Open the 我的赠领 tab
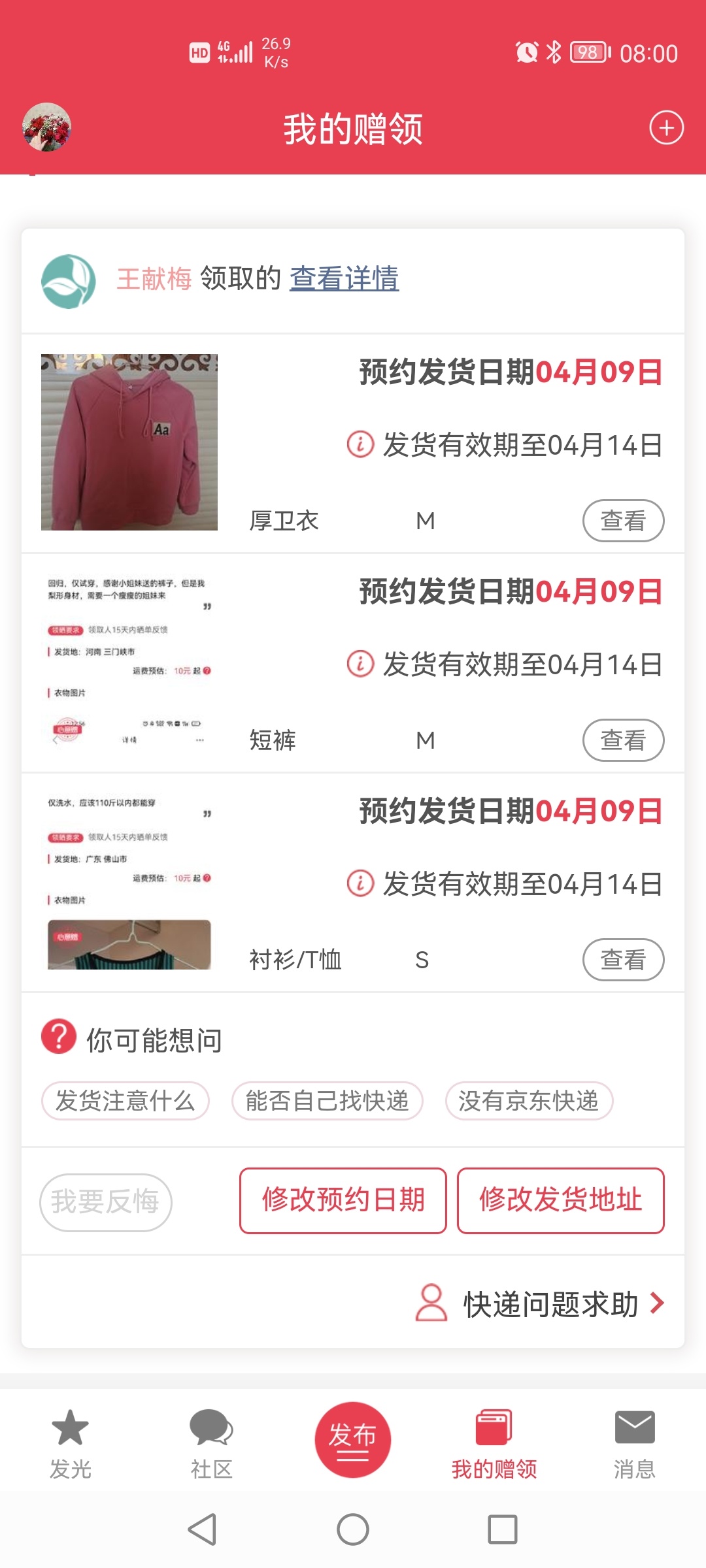This screenshot has height=1568, width=706. point(494,1444)
